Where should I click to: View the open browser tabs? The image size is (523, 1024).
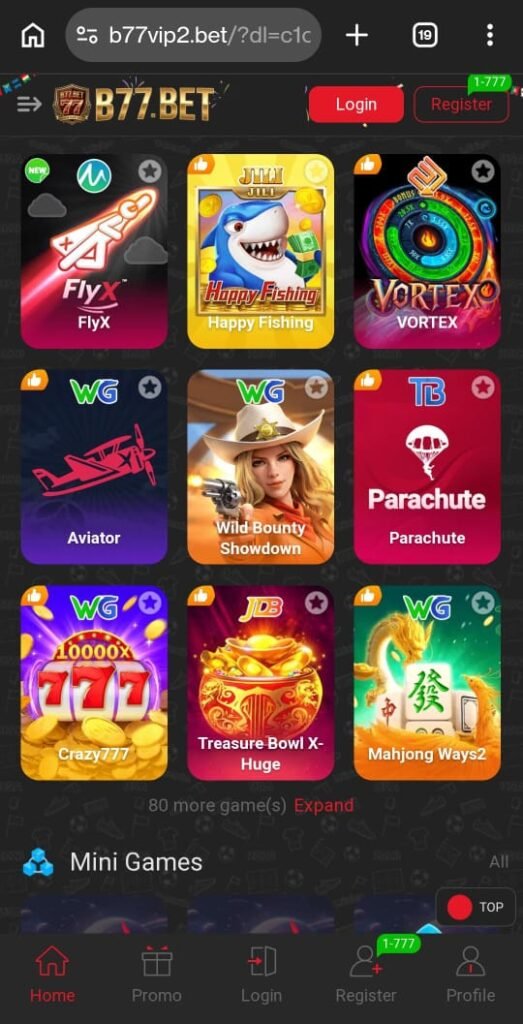425,35
